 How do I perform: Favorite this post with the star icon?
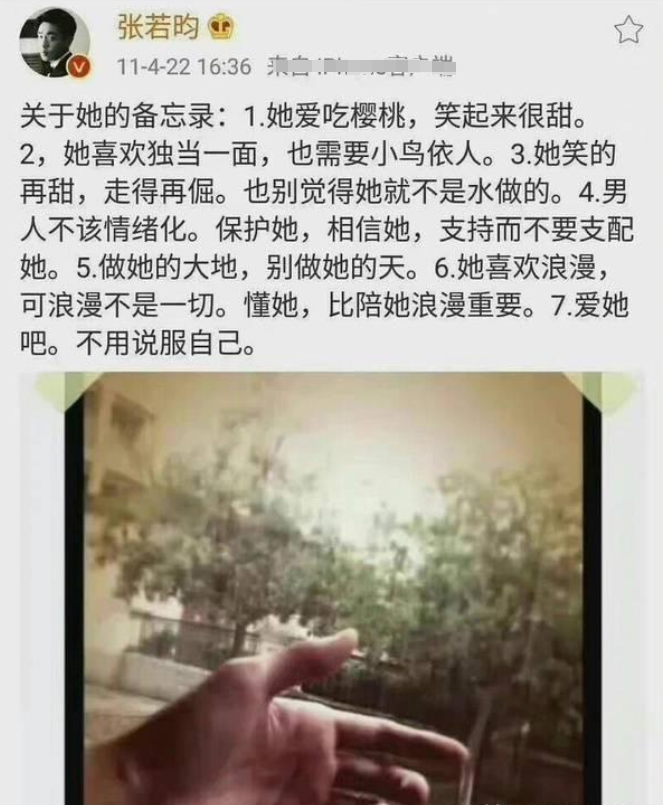click(x=627, y=31)
